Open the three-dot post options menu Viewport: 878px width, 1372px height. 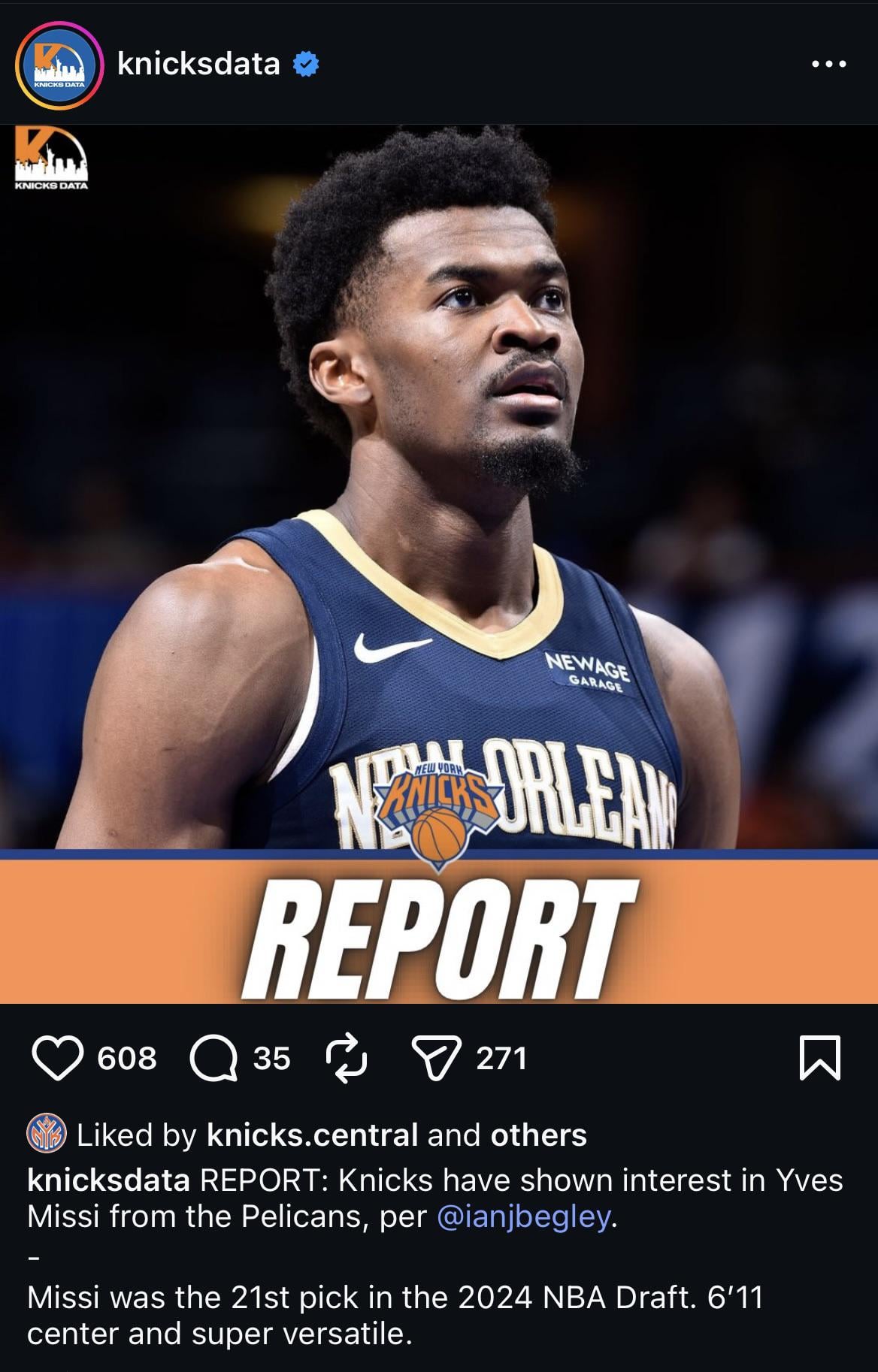click(829, 65)
